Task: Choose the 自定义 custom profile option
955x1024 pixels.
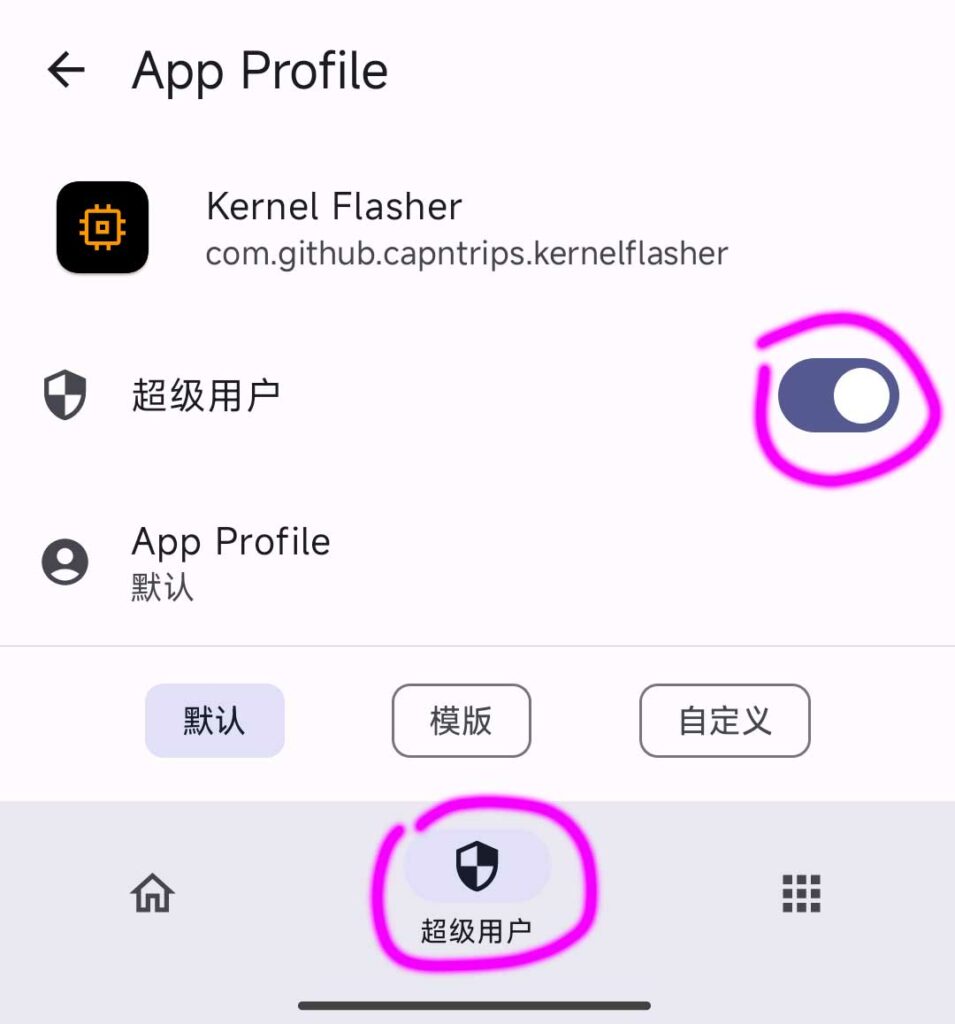Action: tap(724, 720)
